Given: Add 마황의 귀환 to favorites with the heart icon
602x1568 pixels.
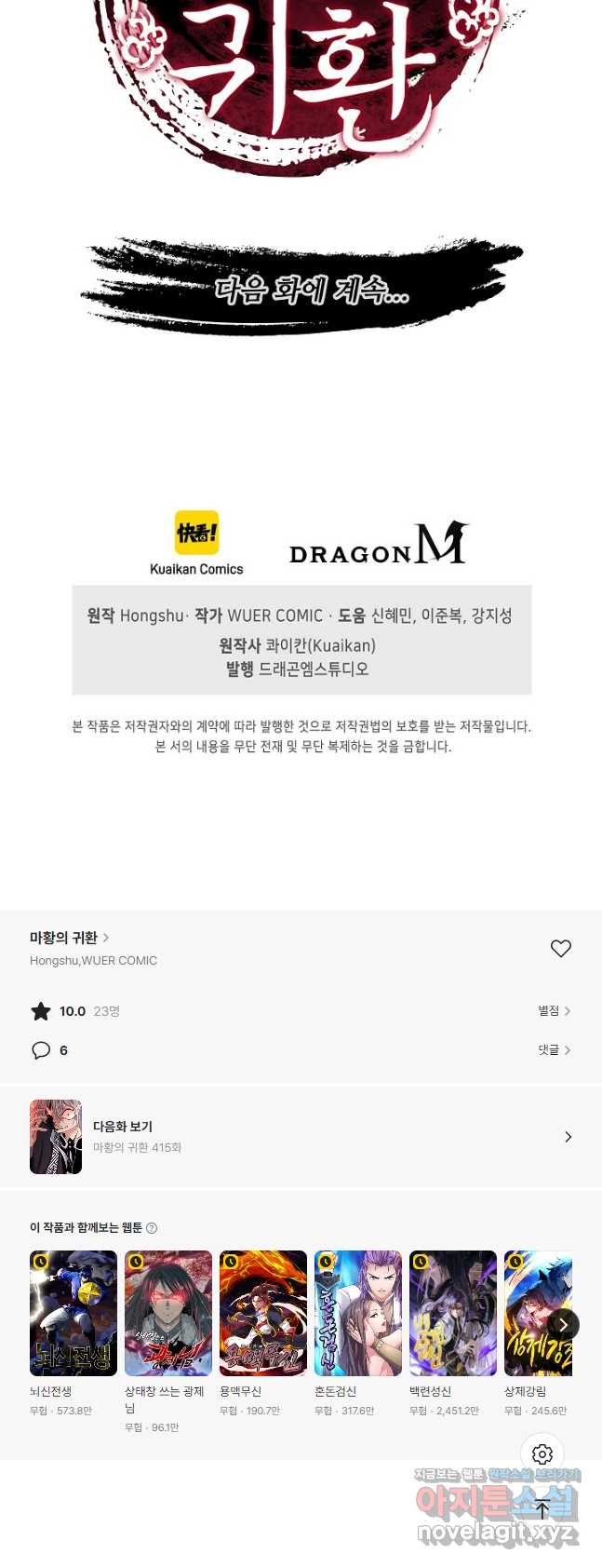Looking at the screenshot, I should coord(560,948).
